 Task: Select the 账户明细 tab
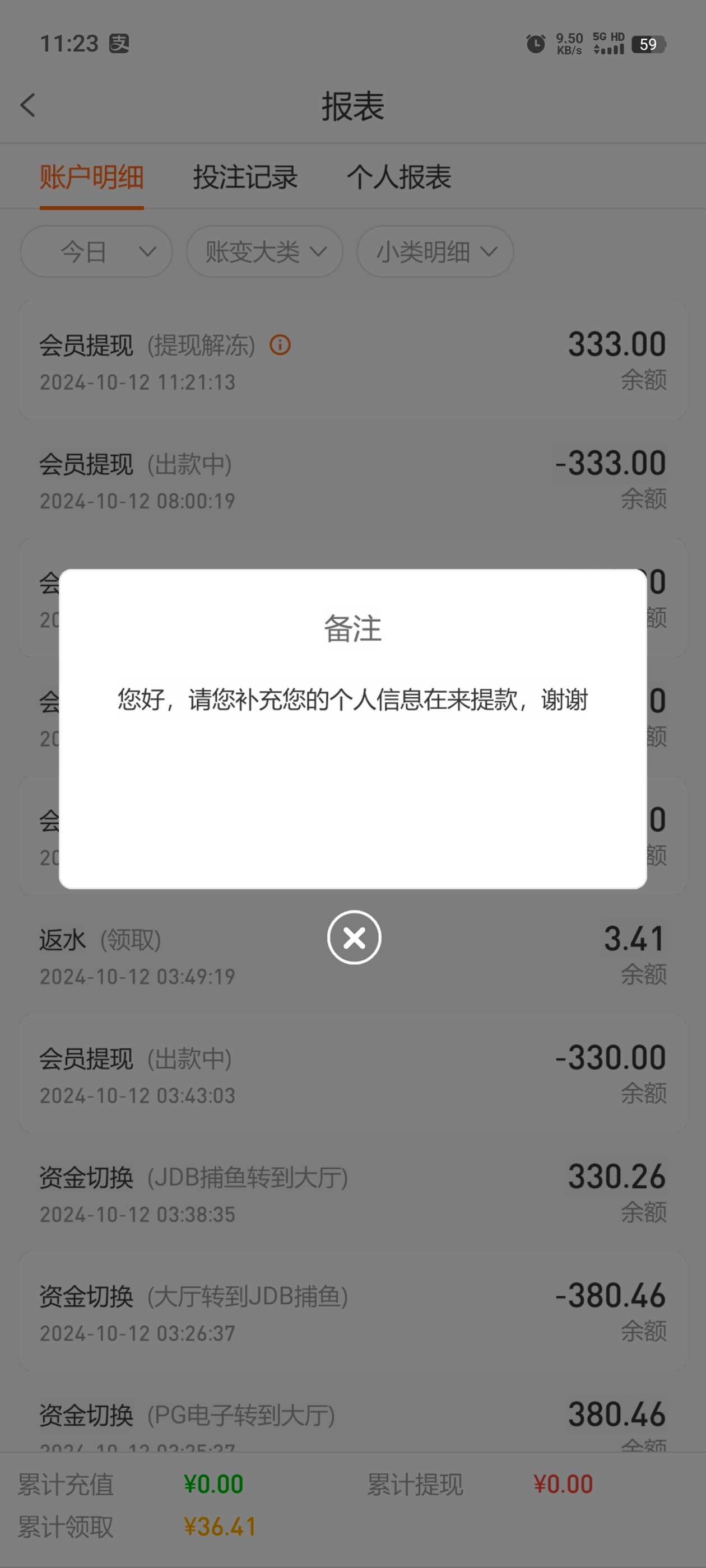[x=91, y=177]
